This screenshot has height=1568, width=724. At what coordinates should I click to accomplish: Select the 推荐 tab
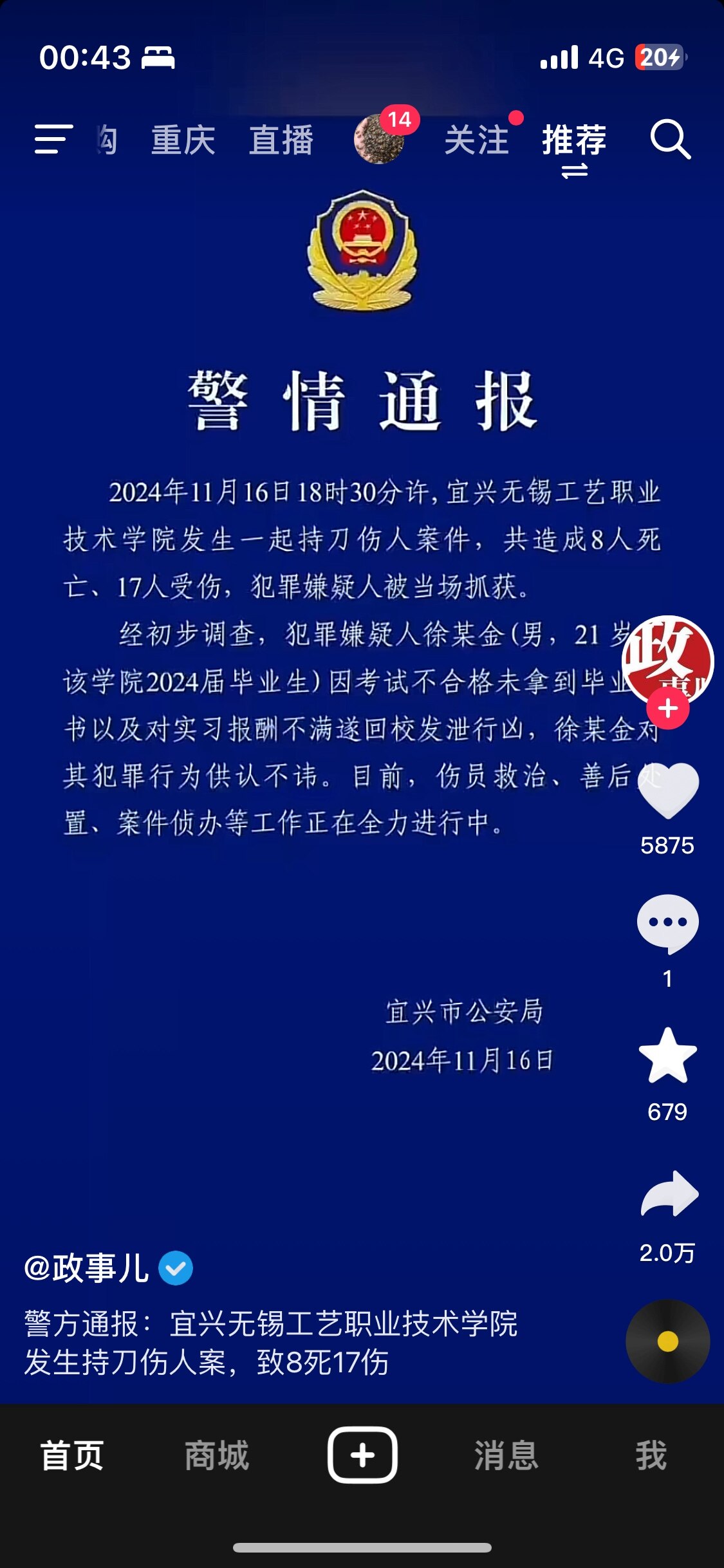574,140
